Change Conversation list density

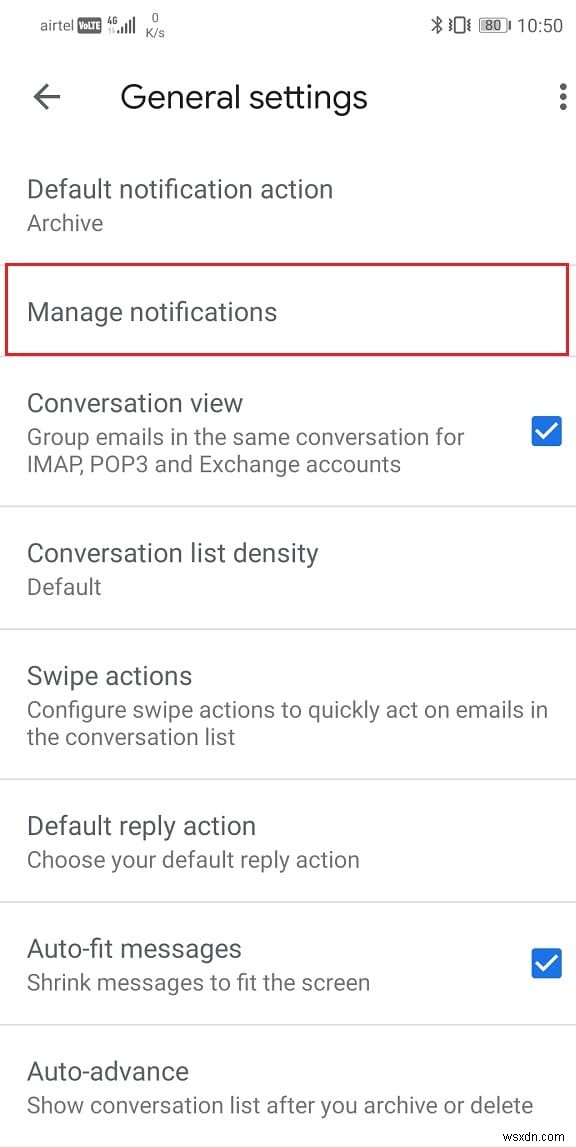click(288, 568)
